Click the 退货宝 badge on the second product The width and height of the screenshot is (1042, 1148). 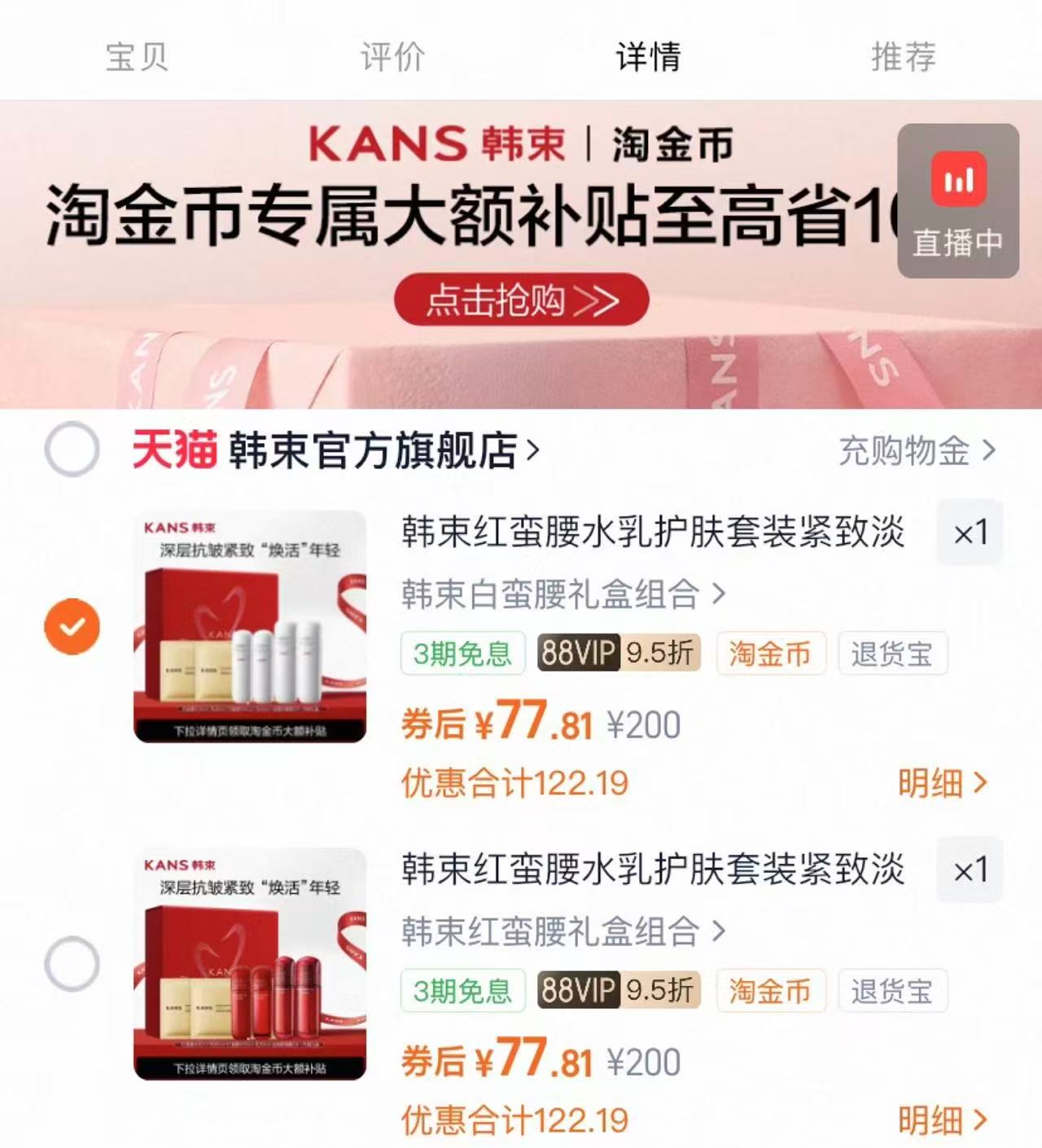pyautogui.click(x=893, y=991)
